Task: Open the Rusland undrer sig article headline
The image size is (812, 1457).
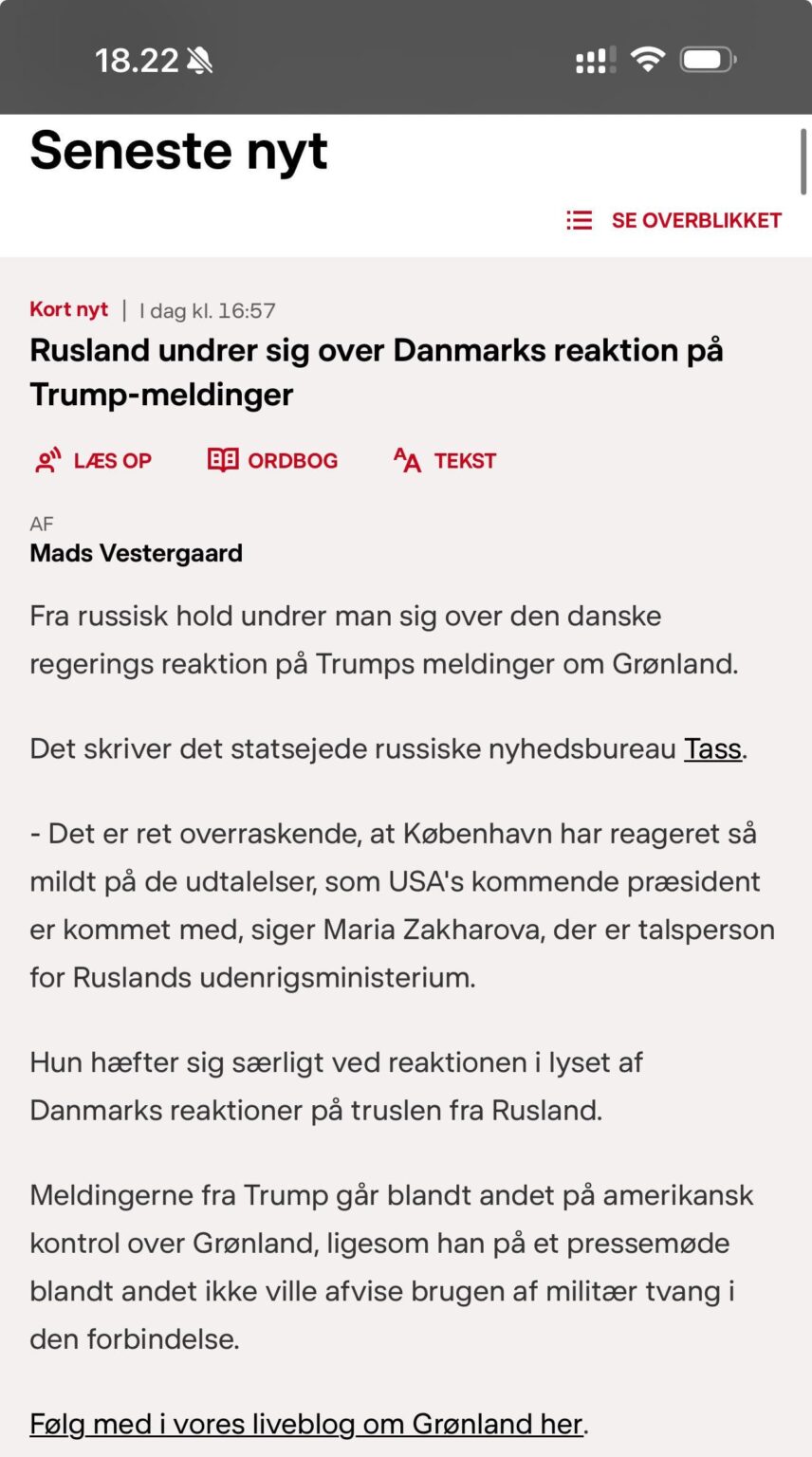Action: pyautogui.click(x=376, y=372)
